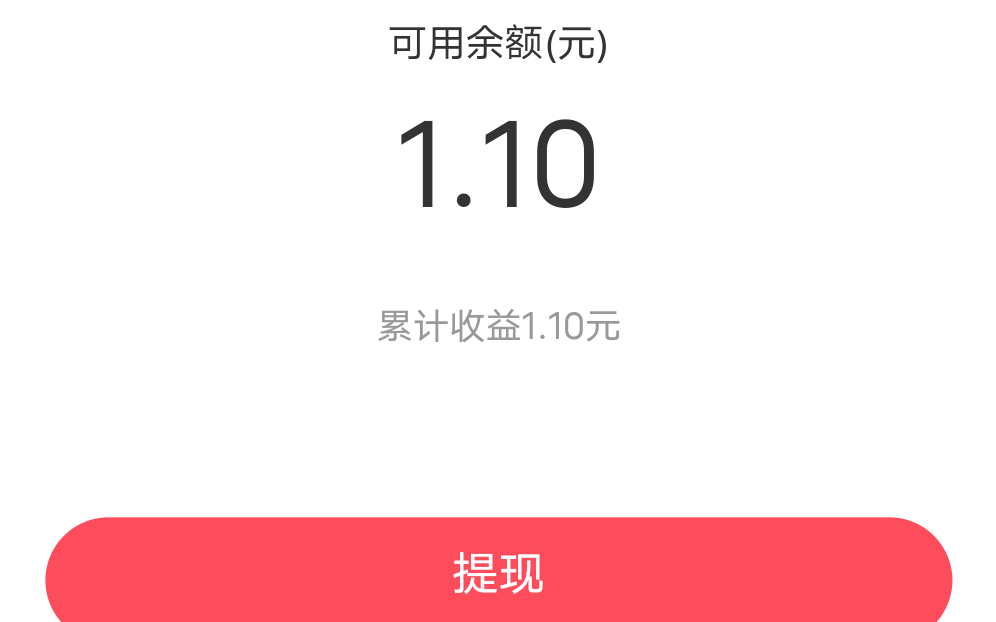
Task: Tap the 提现 withdraw button
Action: 498,573
